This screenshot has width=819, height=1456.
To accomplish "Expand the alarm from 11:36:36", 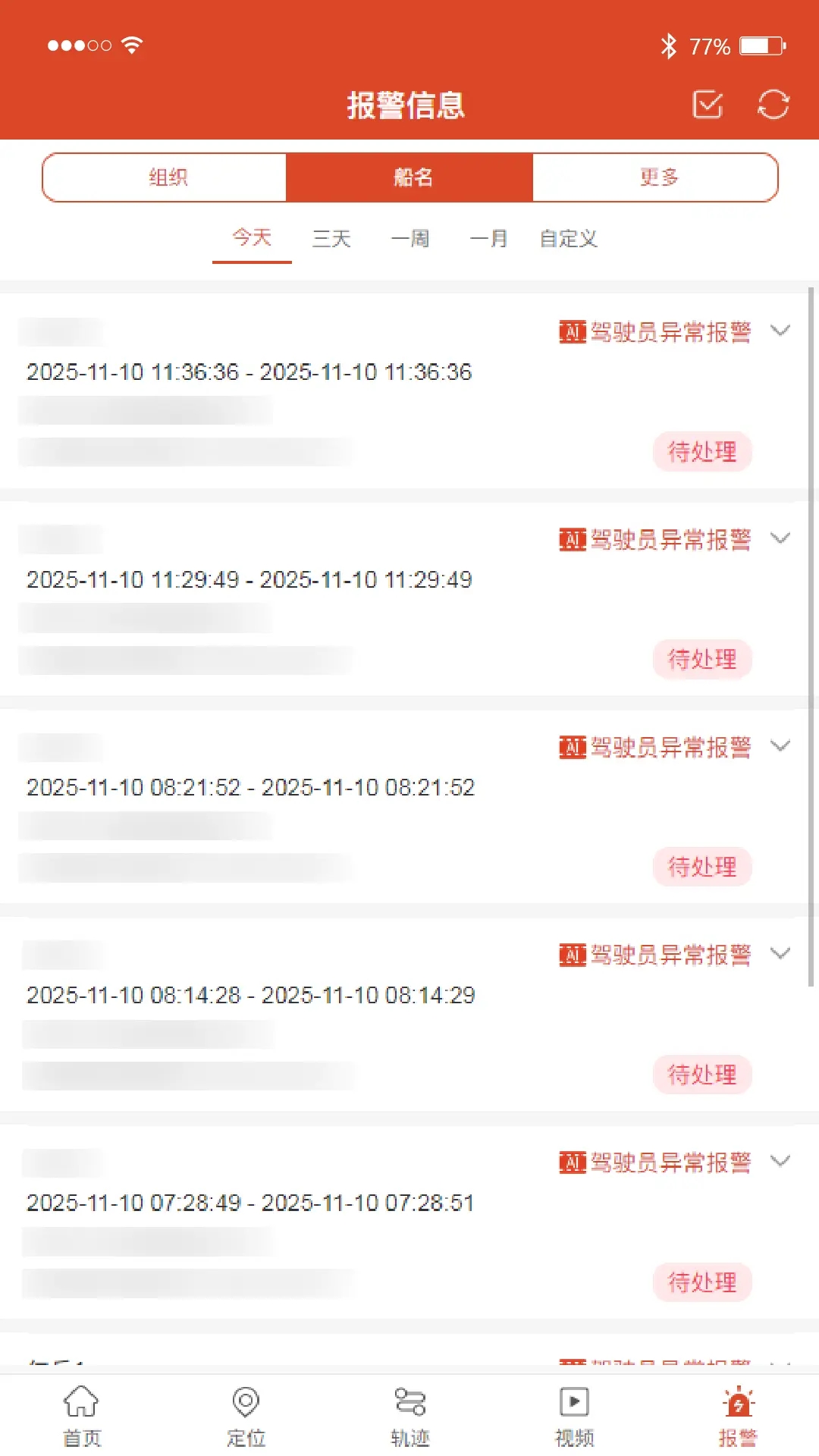I will [780, 331].
